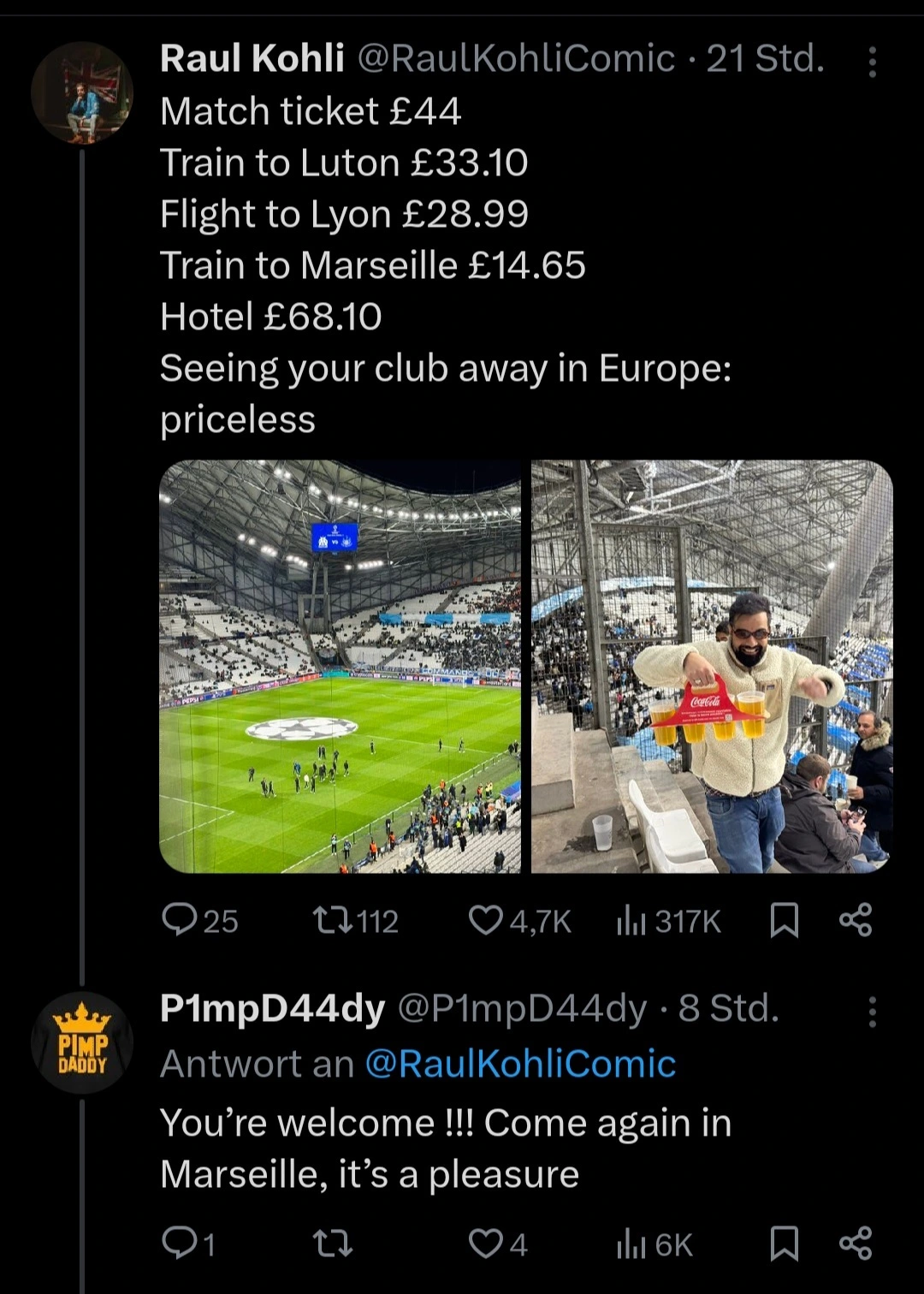View the photo of man holding beers
This screenshot has height=1294, width=924.
point(712,667)
